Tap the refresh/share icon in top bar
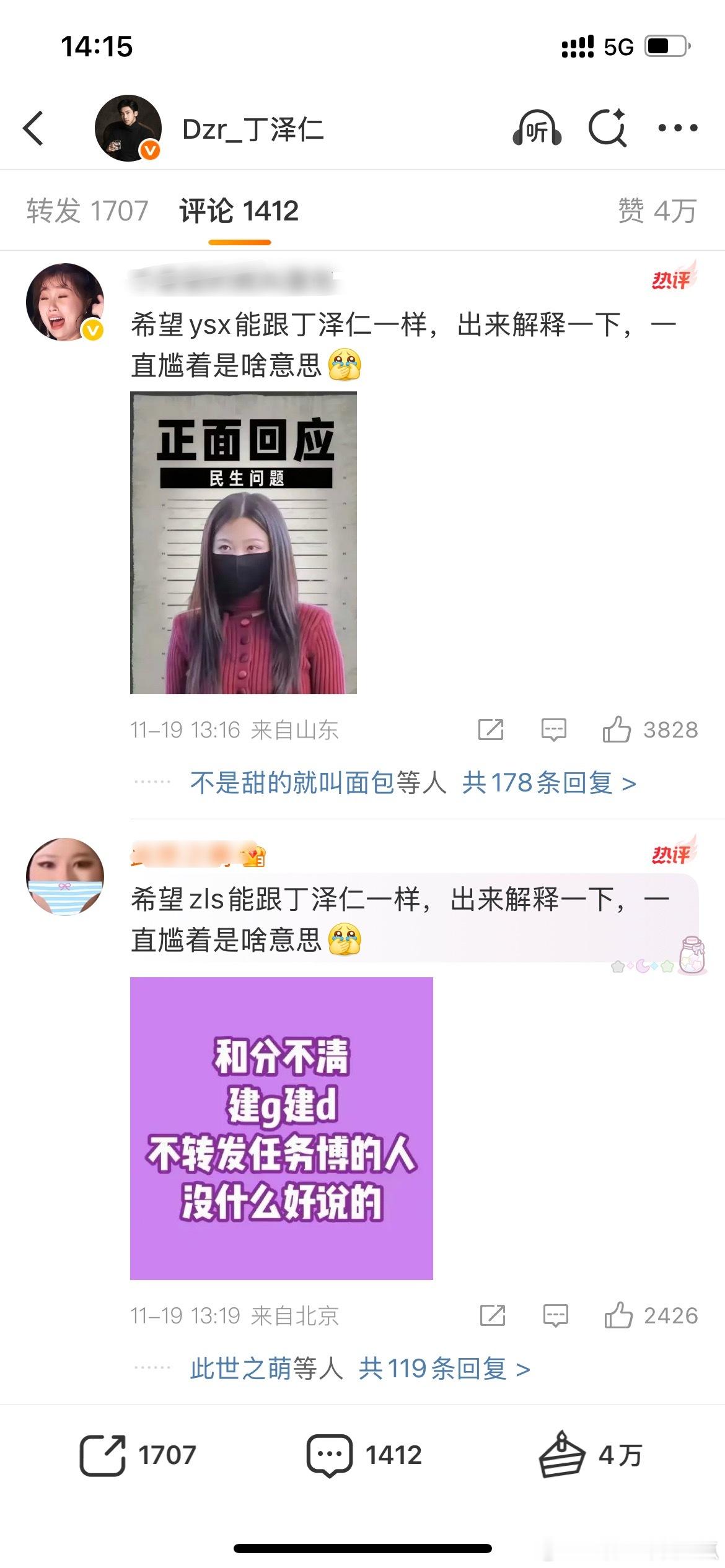The image size is (725, 1568). (606, 128)
